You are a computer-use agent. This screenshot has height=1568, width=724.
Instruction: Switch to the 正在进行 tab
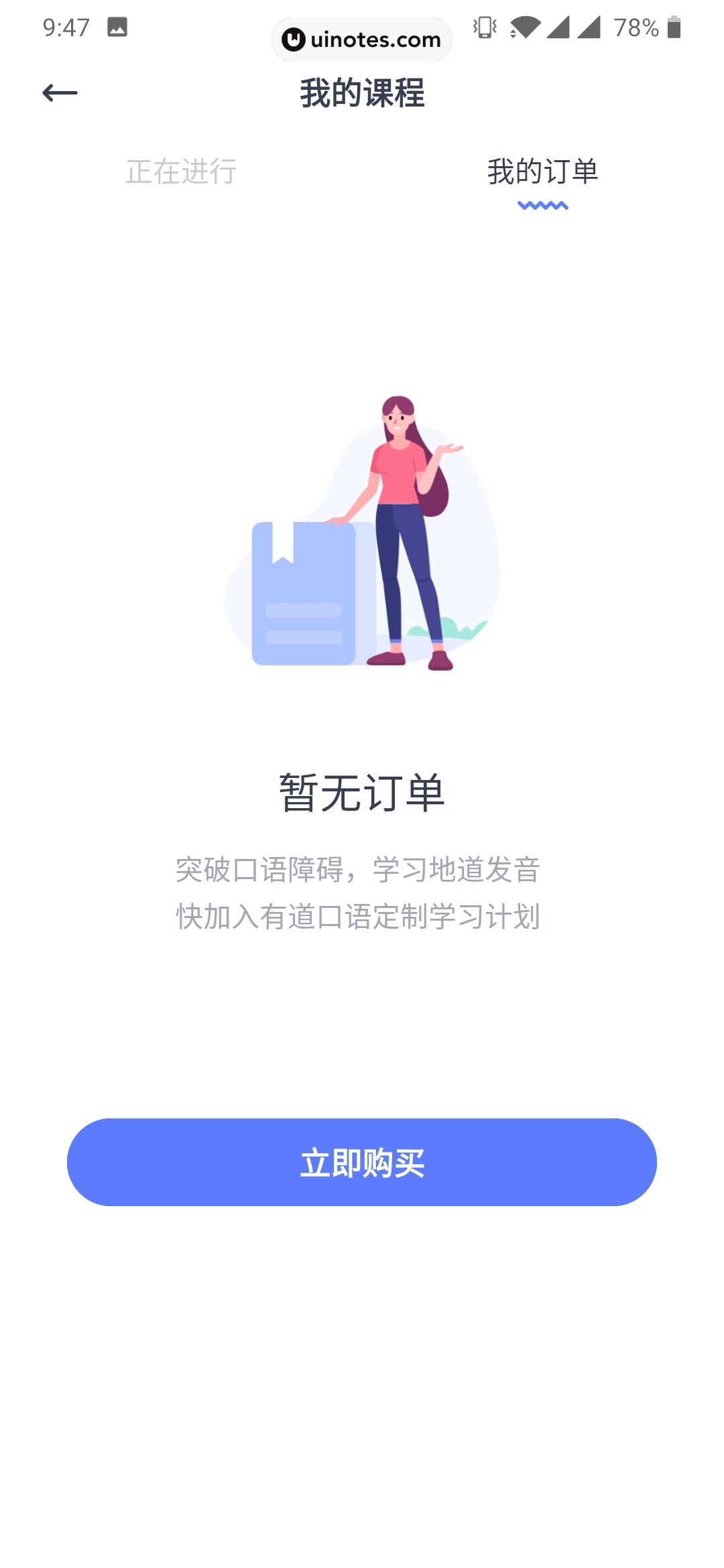pyautogui.click(x=181, y=172)
